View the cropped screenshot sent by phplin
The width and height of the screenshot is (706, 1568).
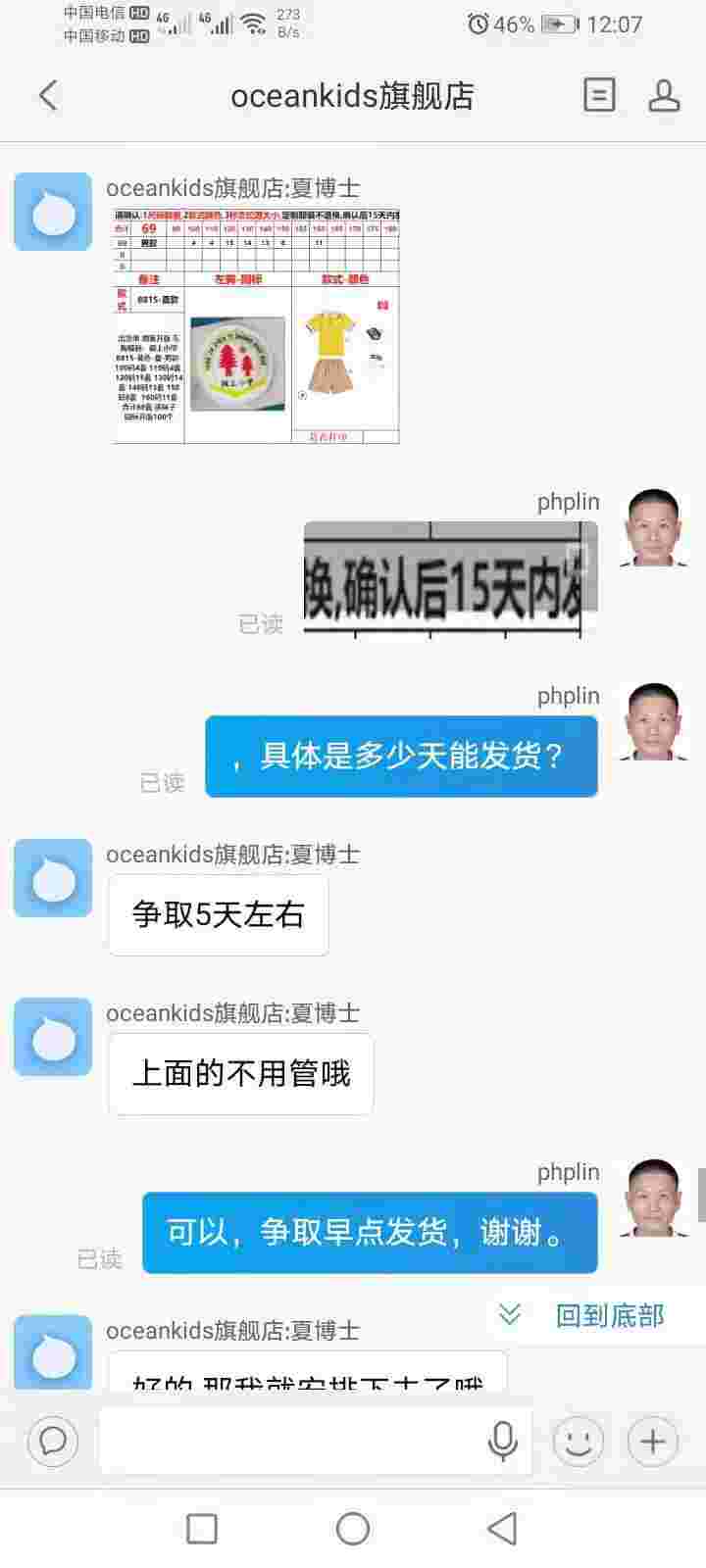451,580
